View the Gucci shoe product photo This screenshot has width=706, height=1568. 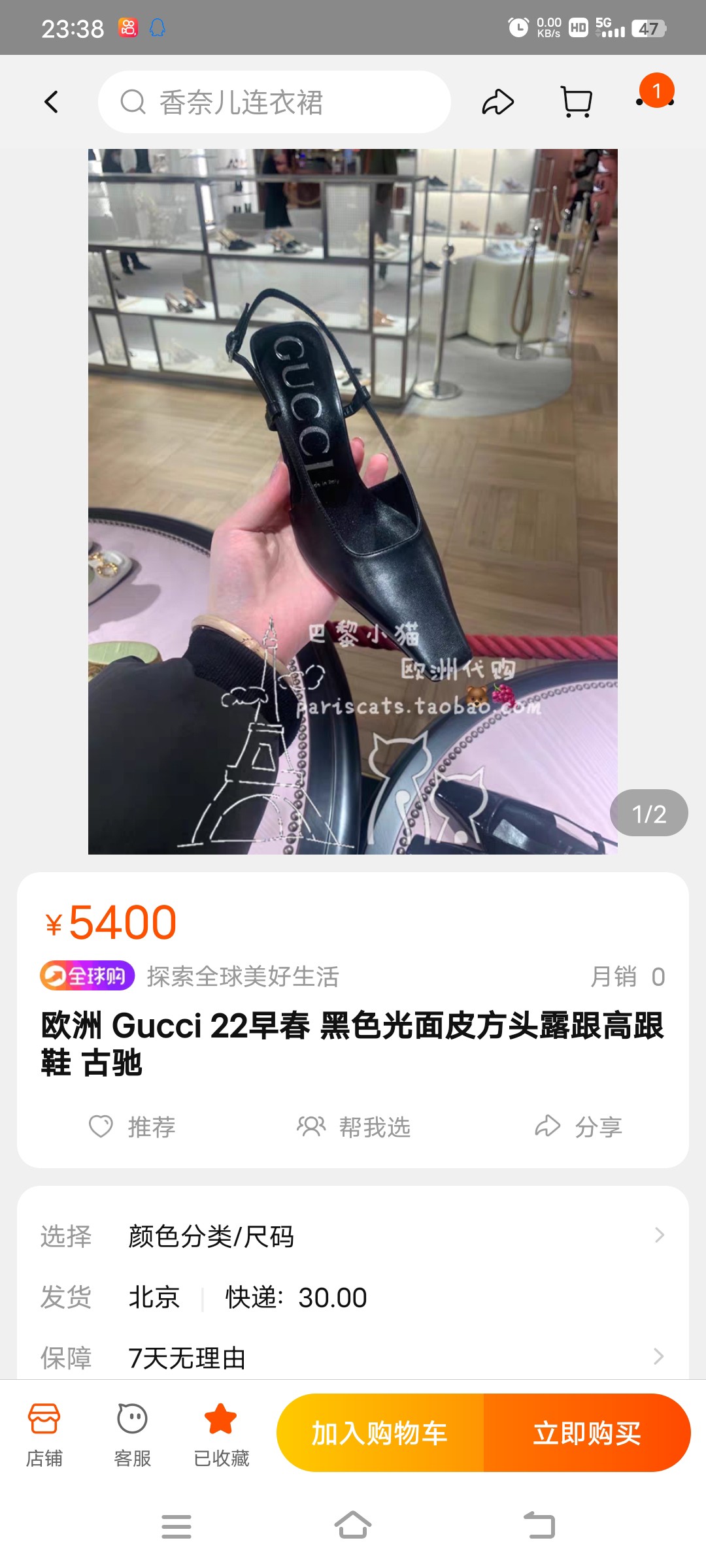(x=353, y=502)
